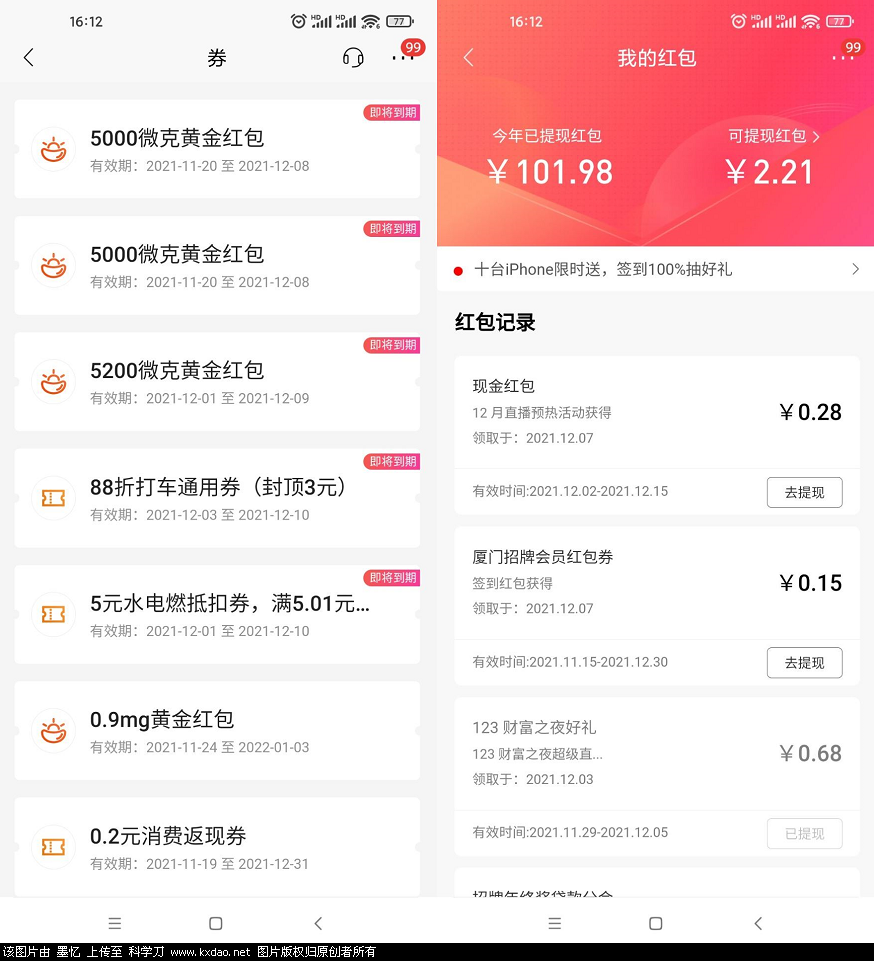This screenshot has height=961, width=874.
Task: Tap 去提现 on the 现金红包 card
Action: click(x=804, y=492)
